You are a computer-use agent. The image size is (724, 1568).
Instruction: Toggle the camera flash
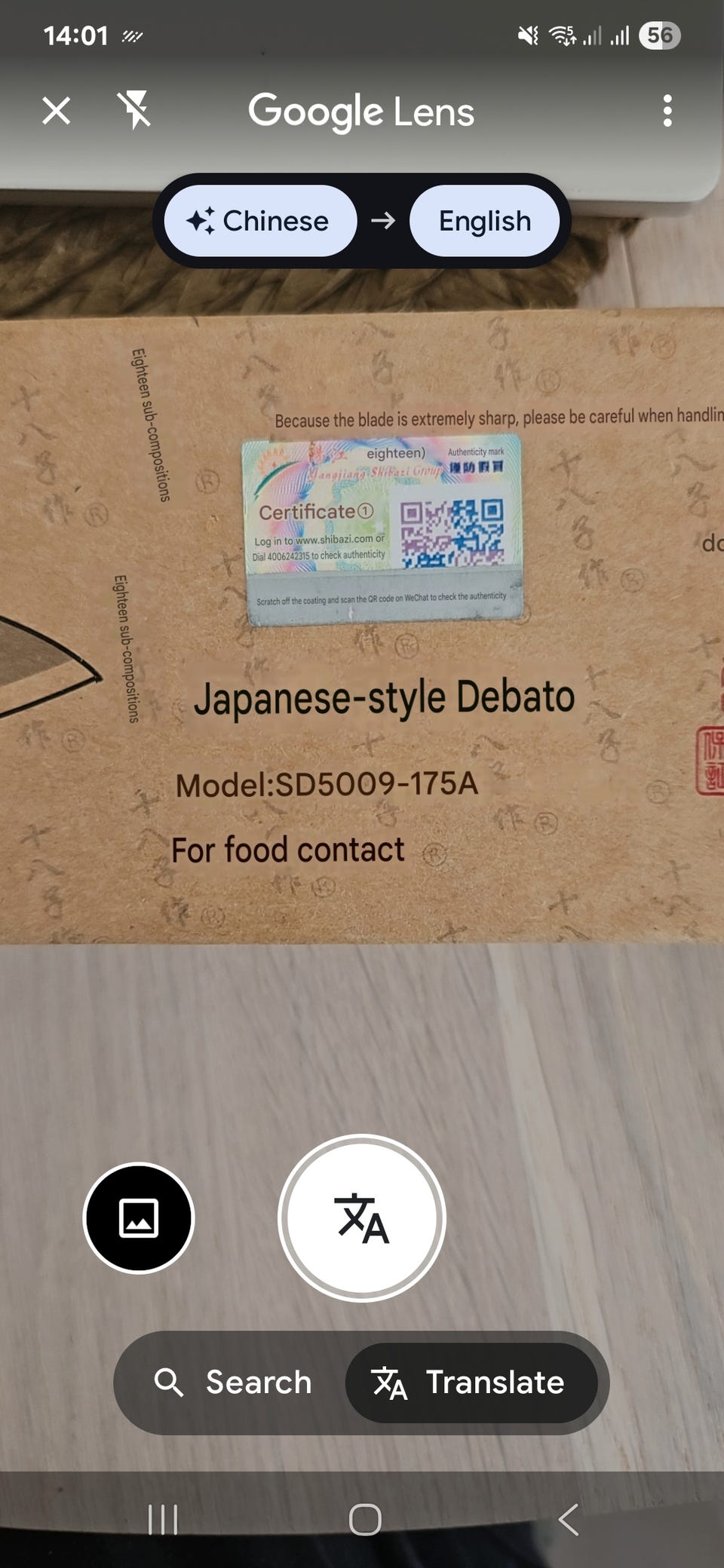coord(134,111)
